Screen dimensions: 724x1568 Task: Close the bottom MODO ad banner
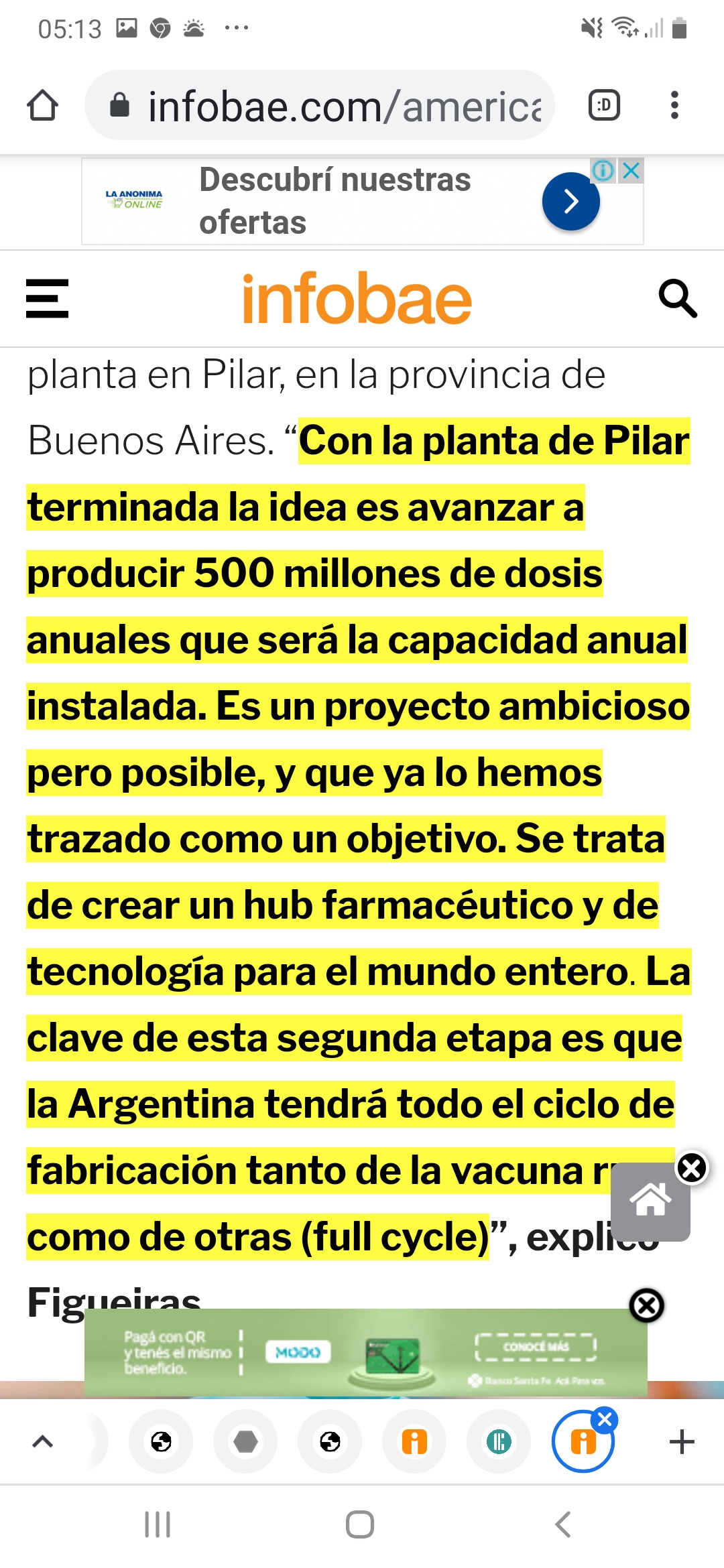pyautogui.click(x=646, y=1305)
